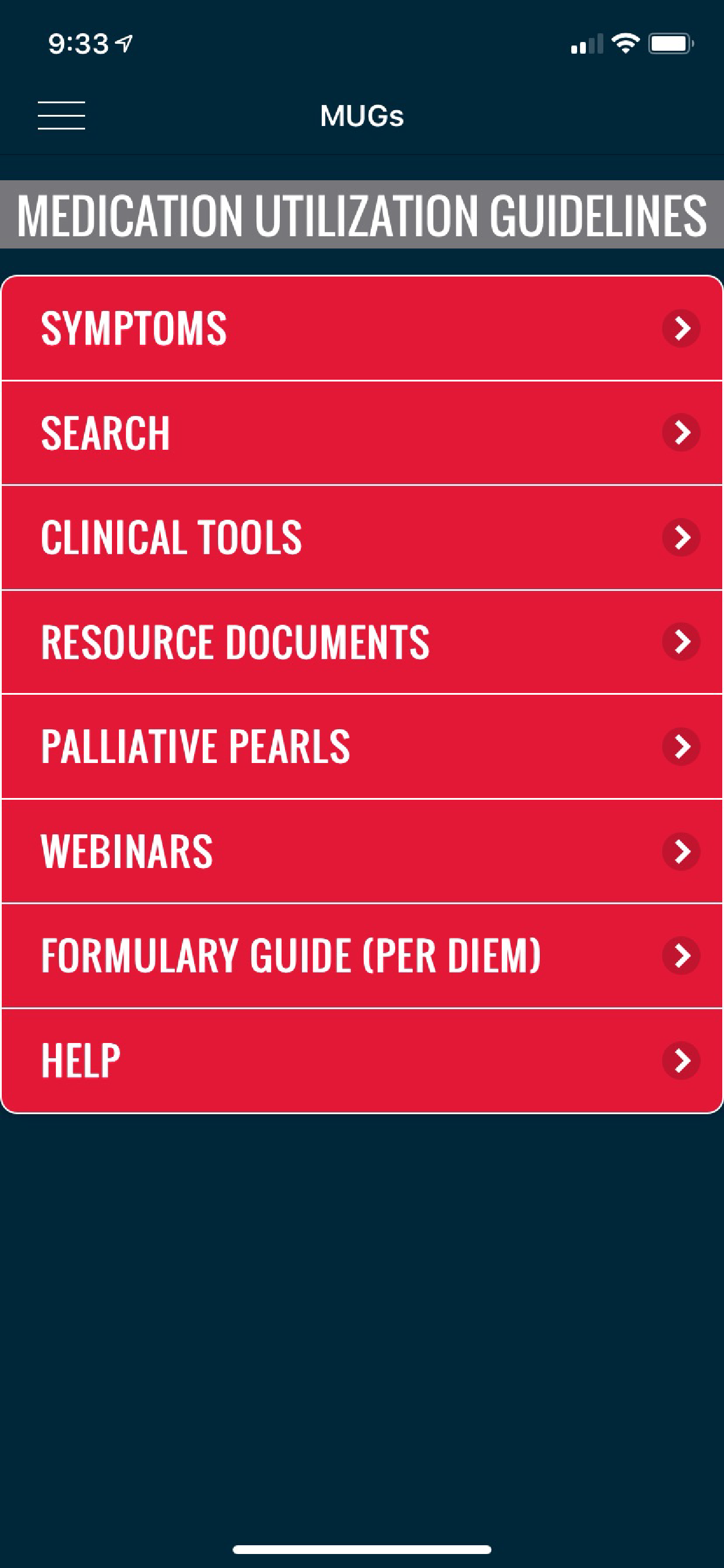This screenshot has height=1568, width=724.
Task: Tap the home indicator bar
Action: pos(361,1549)
